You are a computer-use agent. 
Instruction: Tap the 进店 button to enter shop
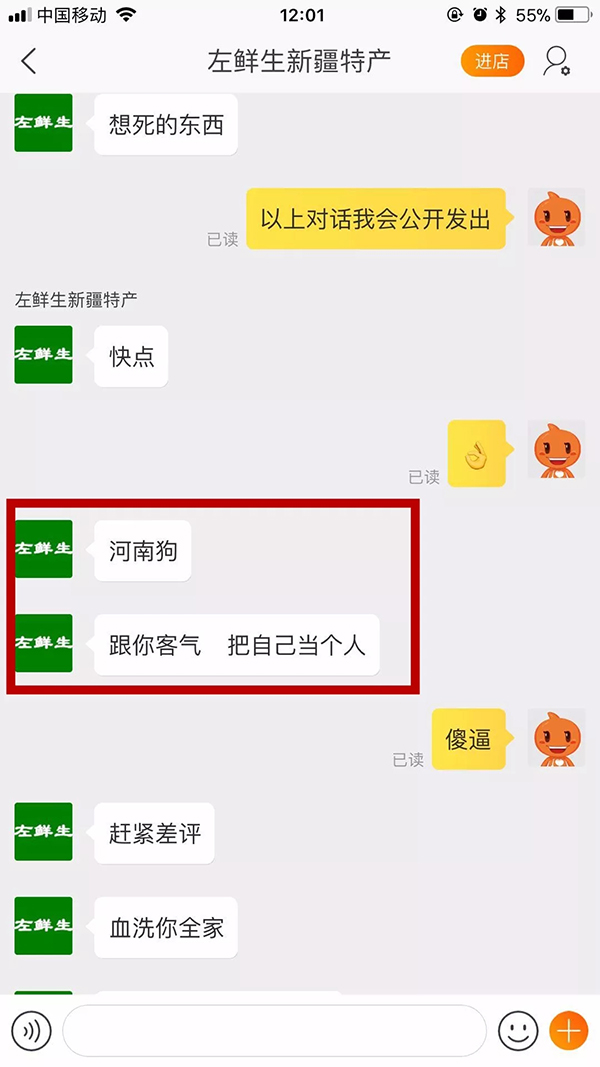(x=492, y=61)
